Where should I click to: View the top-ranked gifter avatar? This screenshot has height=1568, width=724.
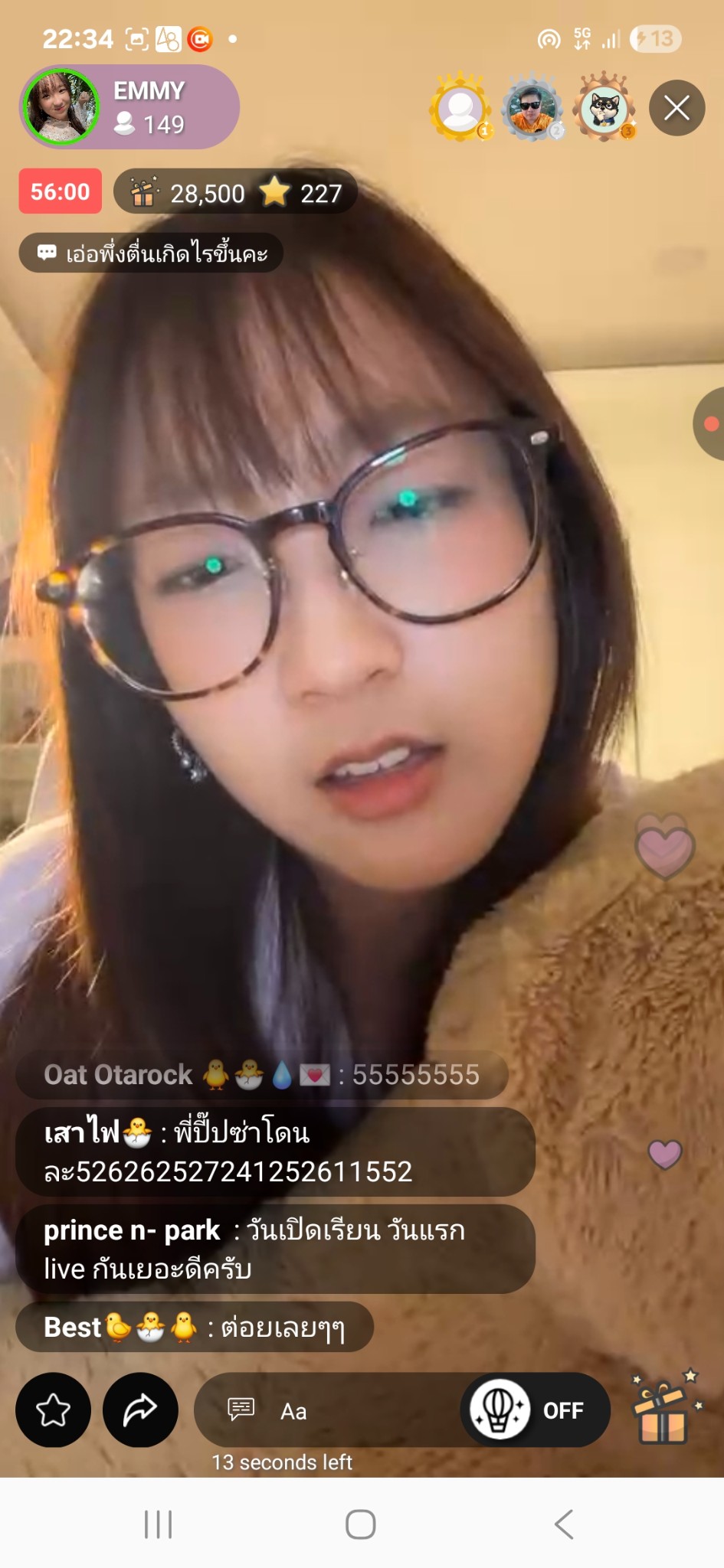click(460, 108)
